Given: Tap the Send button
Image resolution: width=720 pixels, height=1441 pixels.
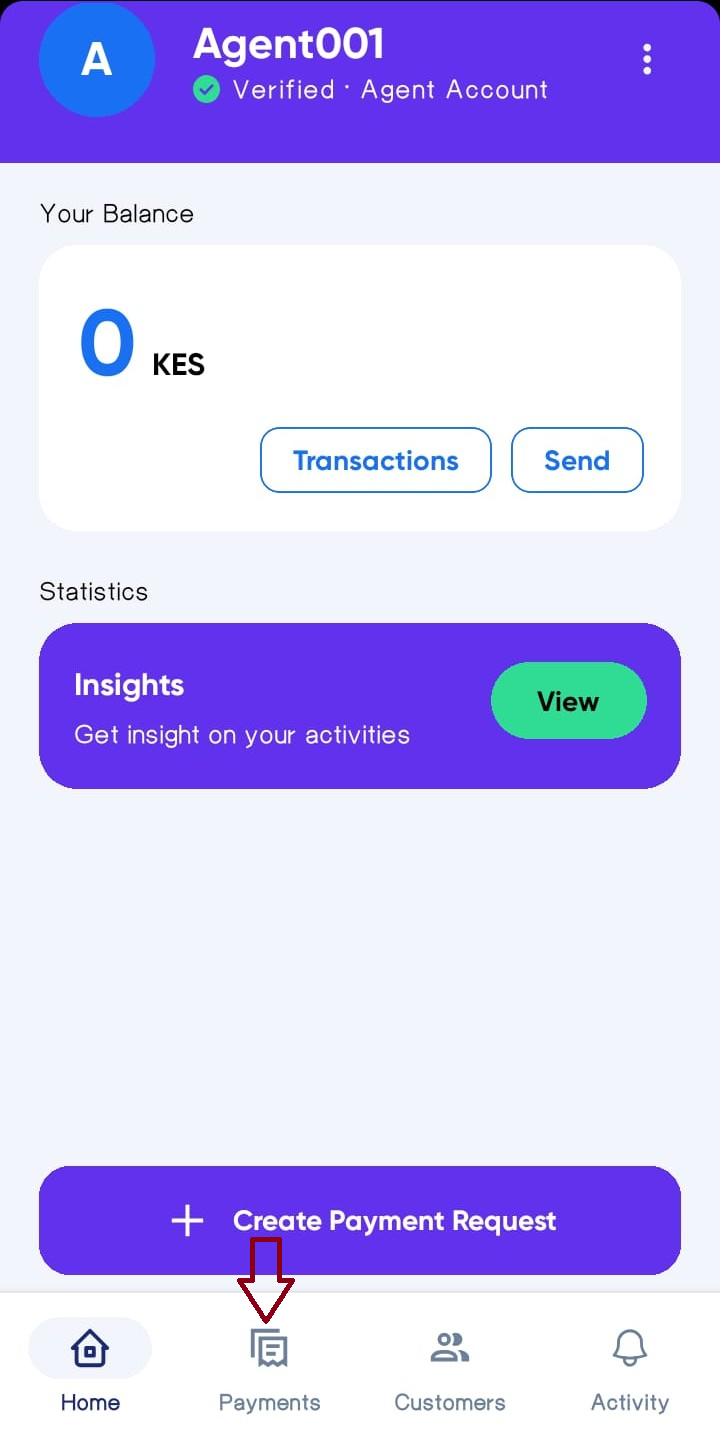Looking at the screenshot, I should 577,460.
